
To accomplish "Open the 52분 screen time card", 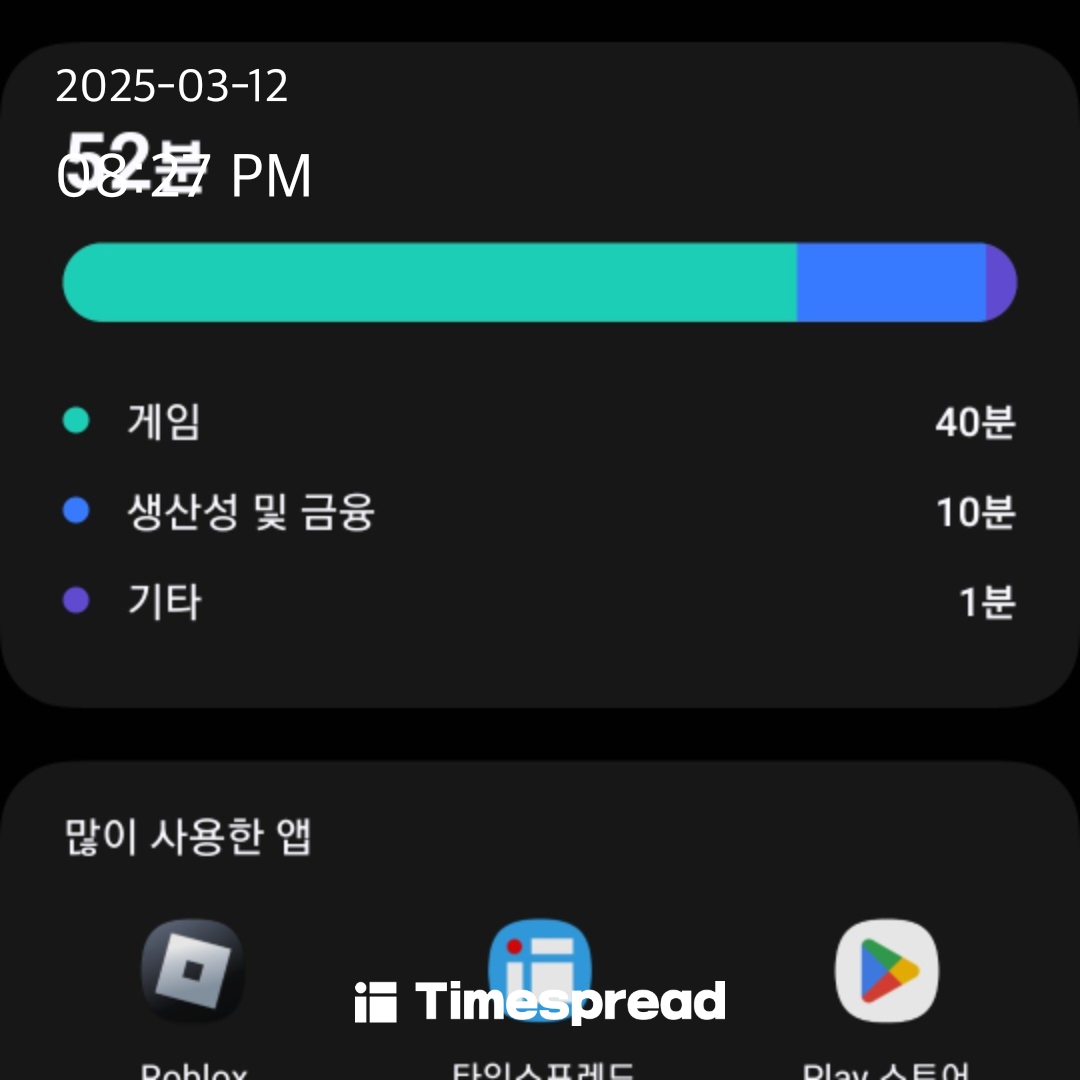I will tap(540, 380).
